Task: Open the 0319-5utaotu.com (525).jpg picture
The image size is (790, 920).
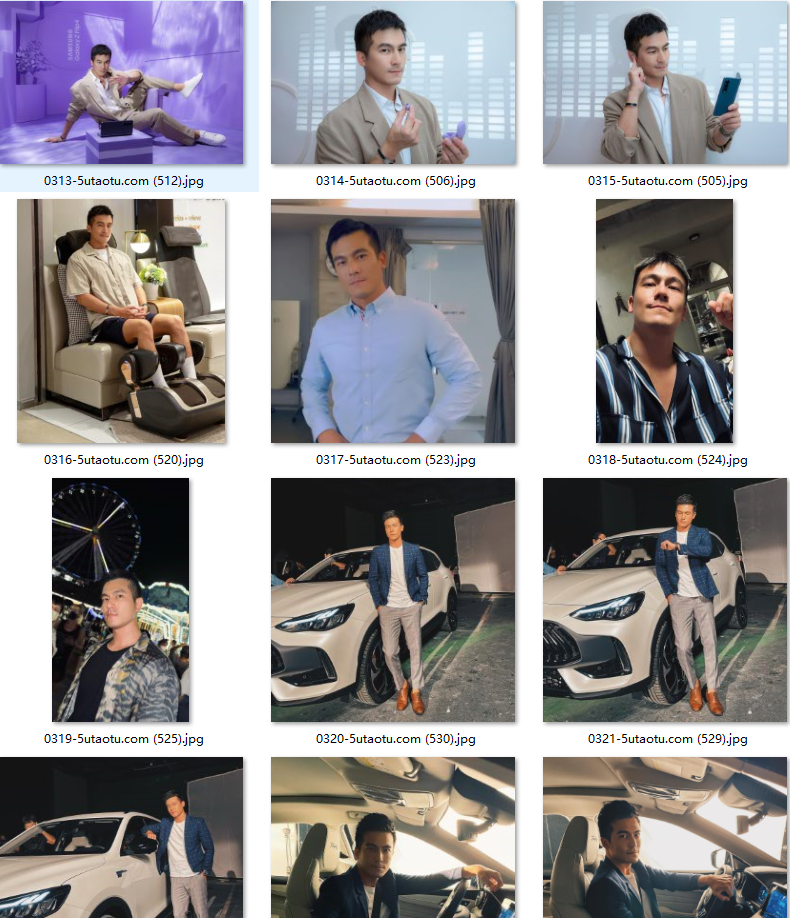Action: click(121, 600)
